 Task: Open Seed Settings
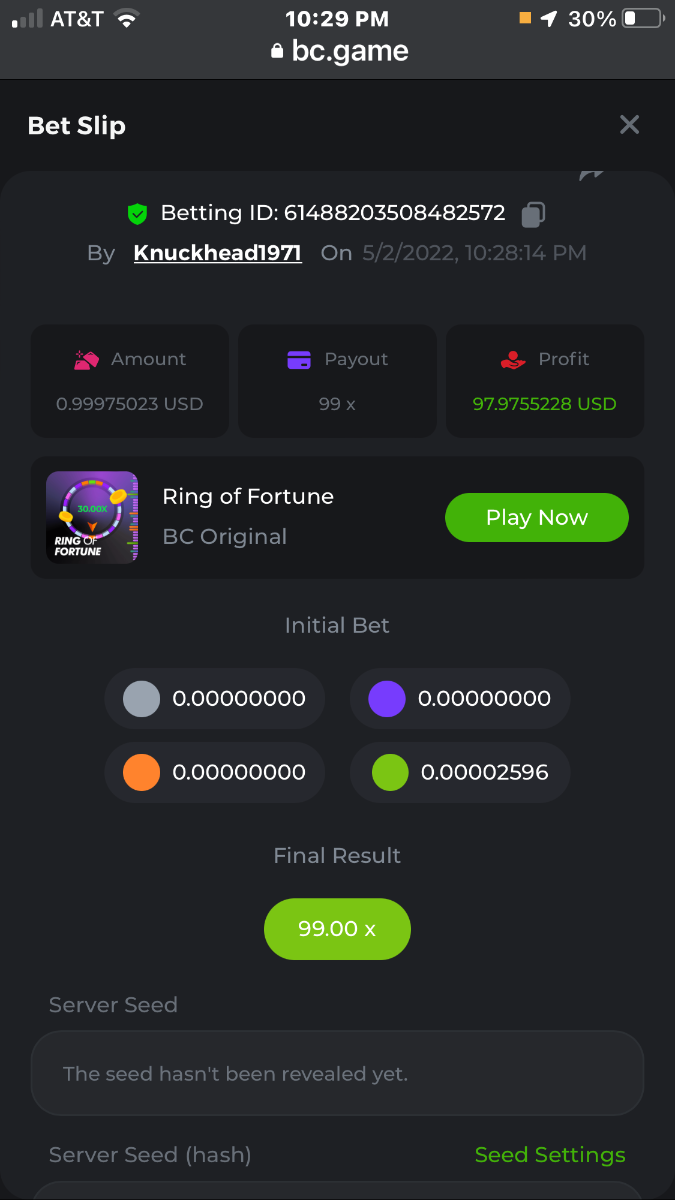[549, 1155]
